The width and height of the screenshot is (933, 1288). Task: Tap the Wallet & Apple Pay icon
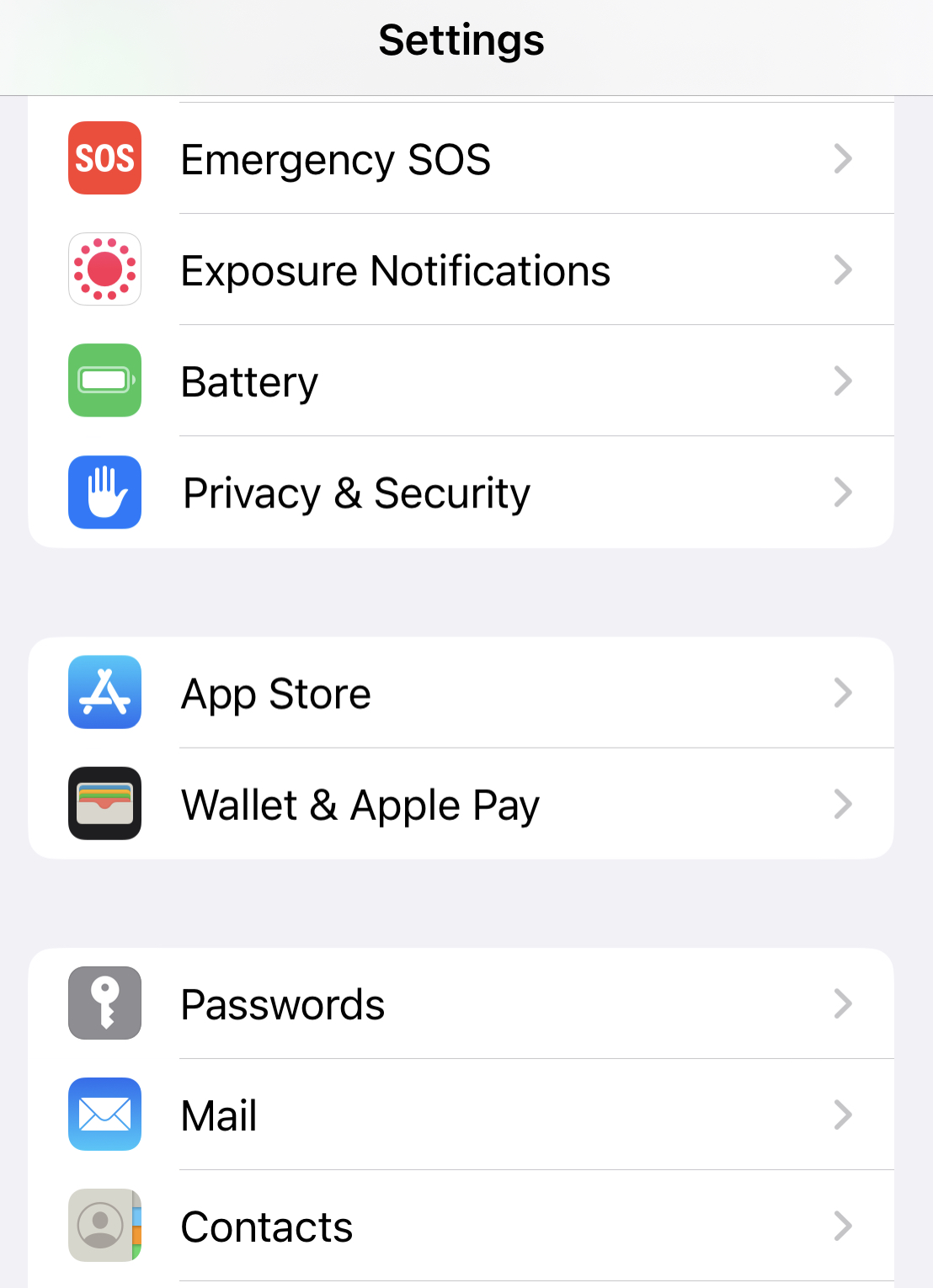pos(104,804)
